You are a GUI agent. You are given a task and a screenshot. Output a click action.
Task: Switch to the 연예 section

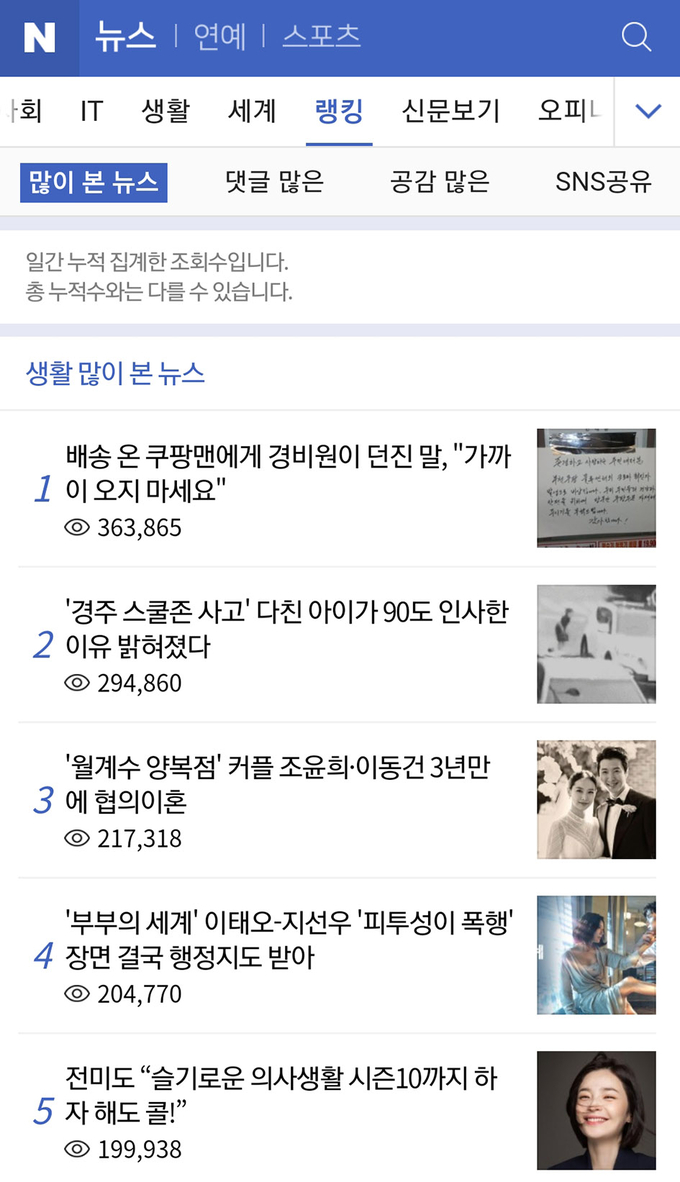coord(219,37)
